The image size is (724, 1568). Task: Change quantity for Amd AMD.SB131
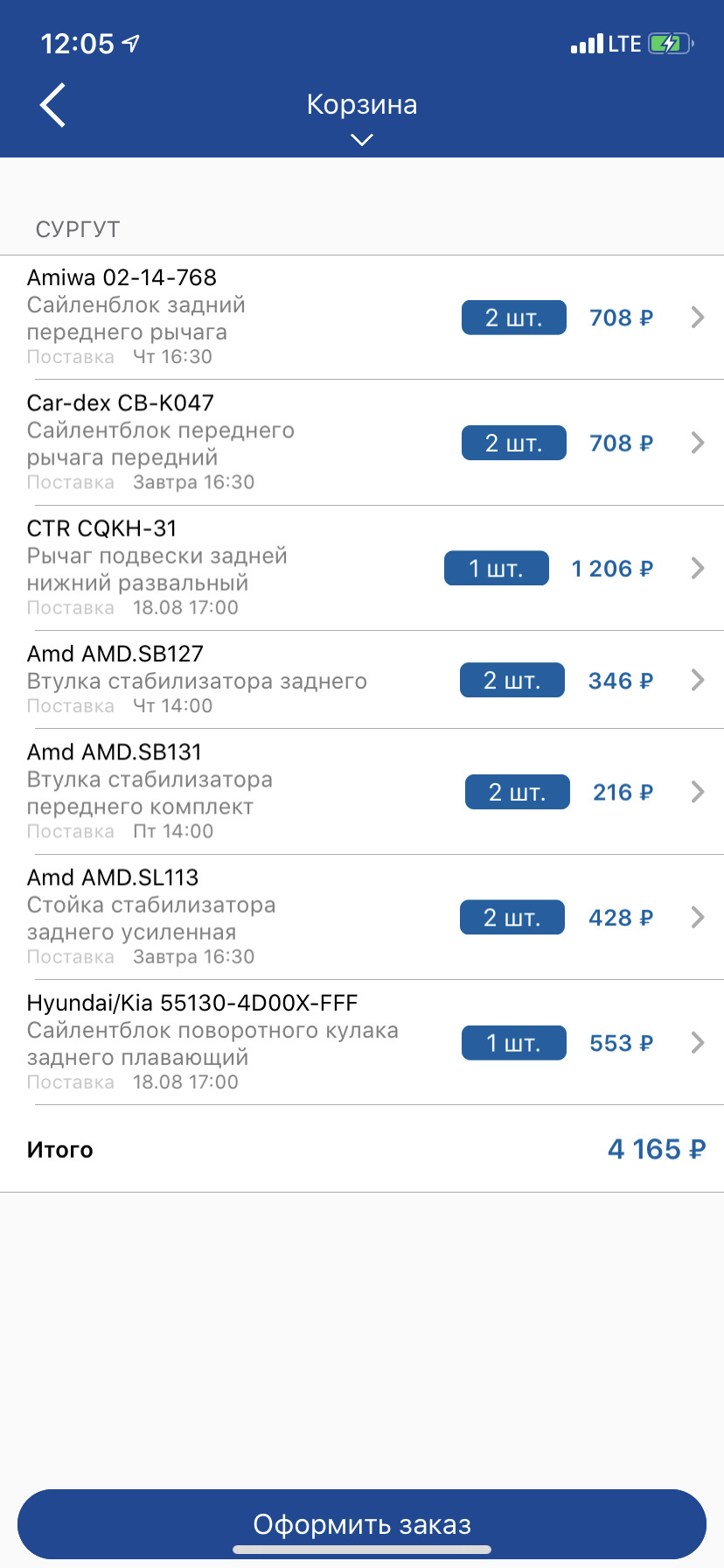[517, 792]
